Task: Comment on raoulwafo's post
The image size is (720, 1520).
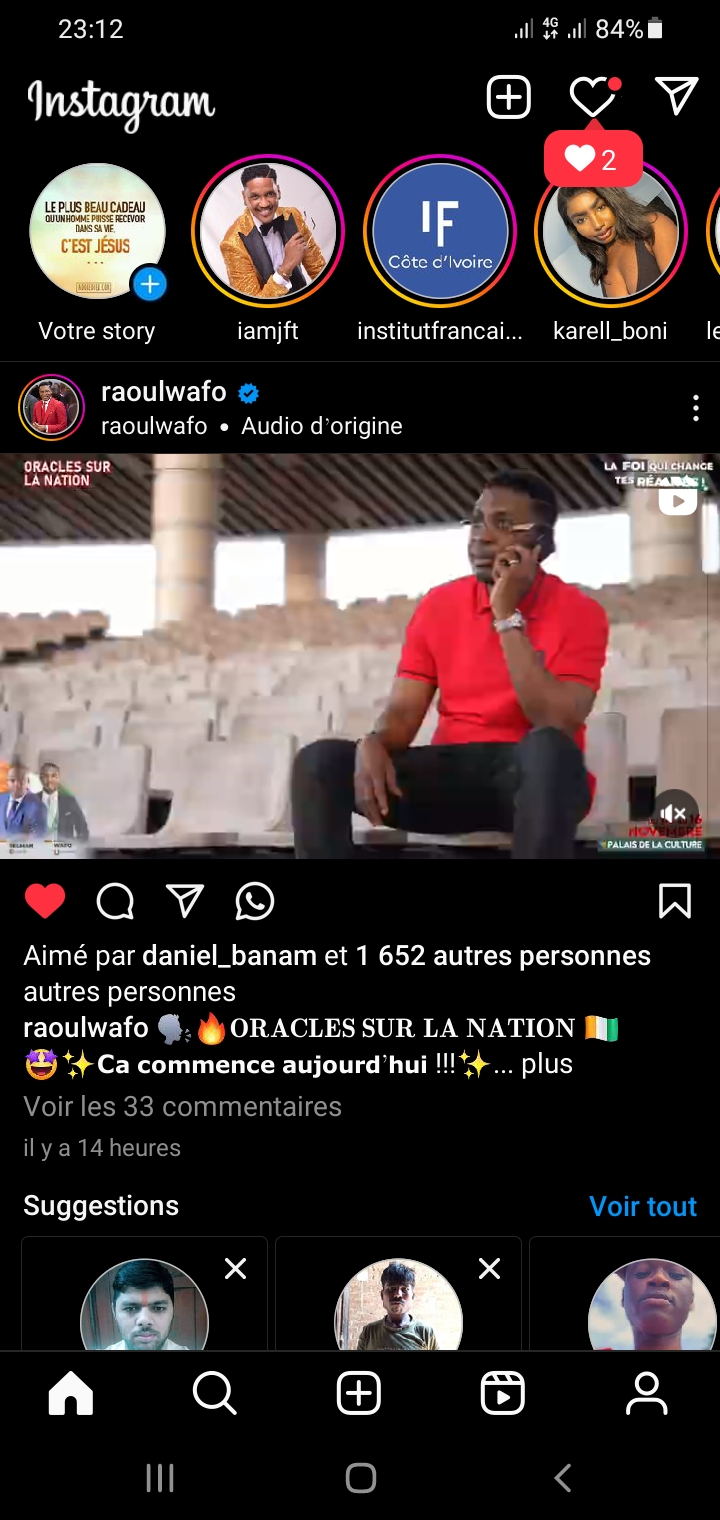Action: (x=115, y=901)
